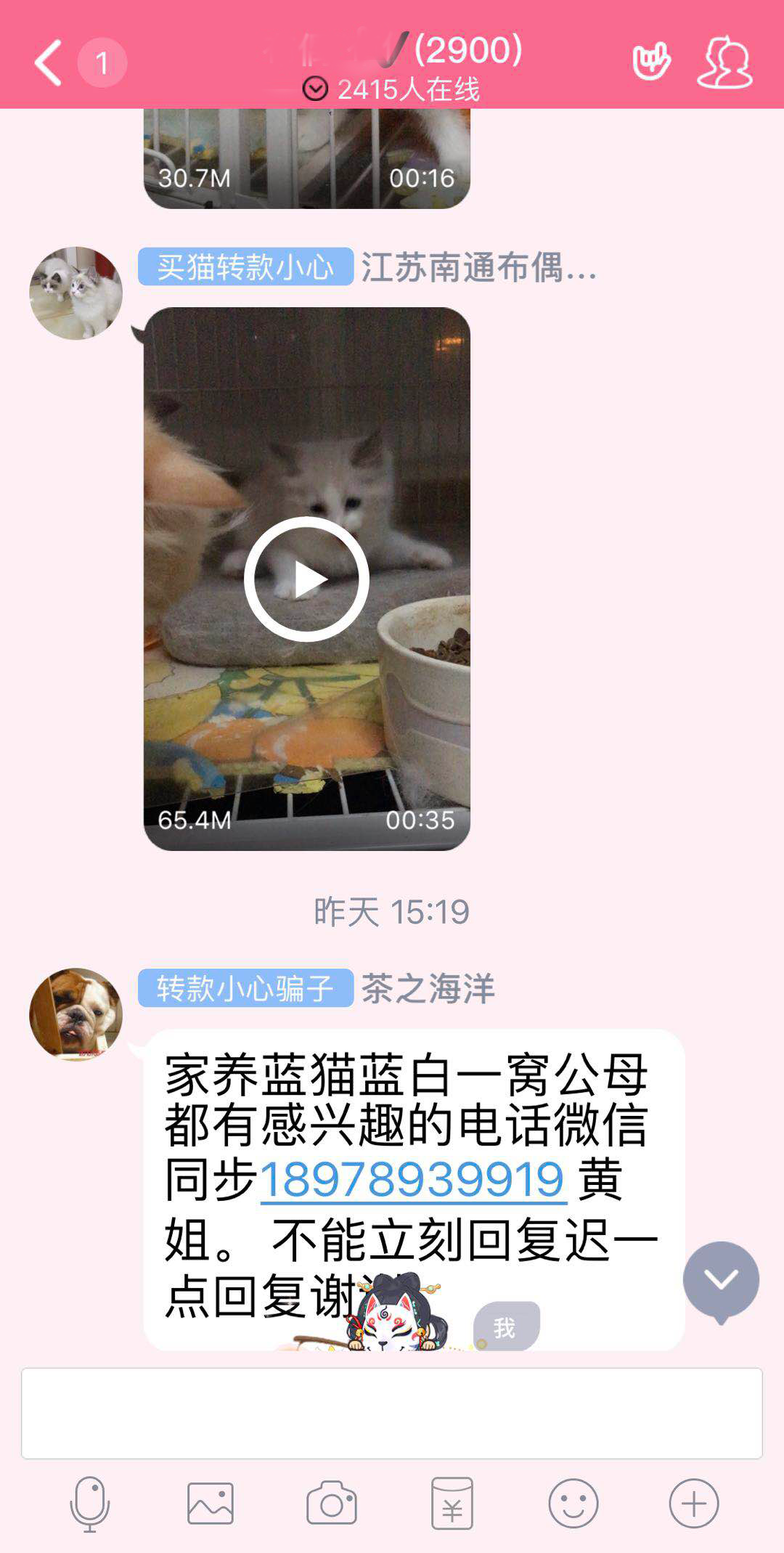Open the 江苏南通布偶 sender's ragdoll cats avatar

75,293
